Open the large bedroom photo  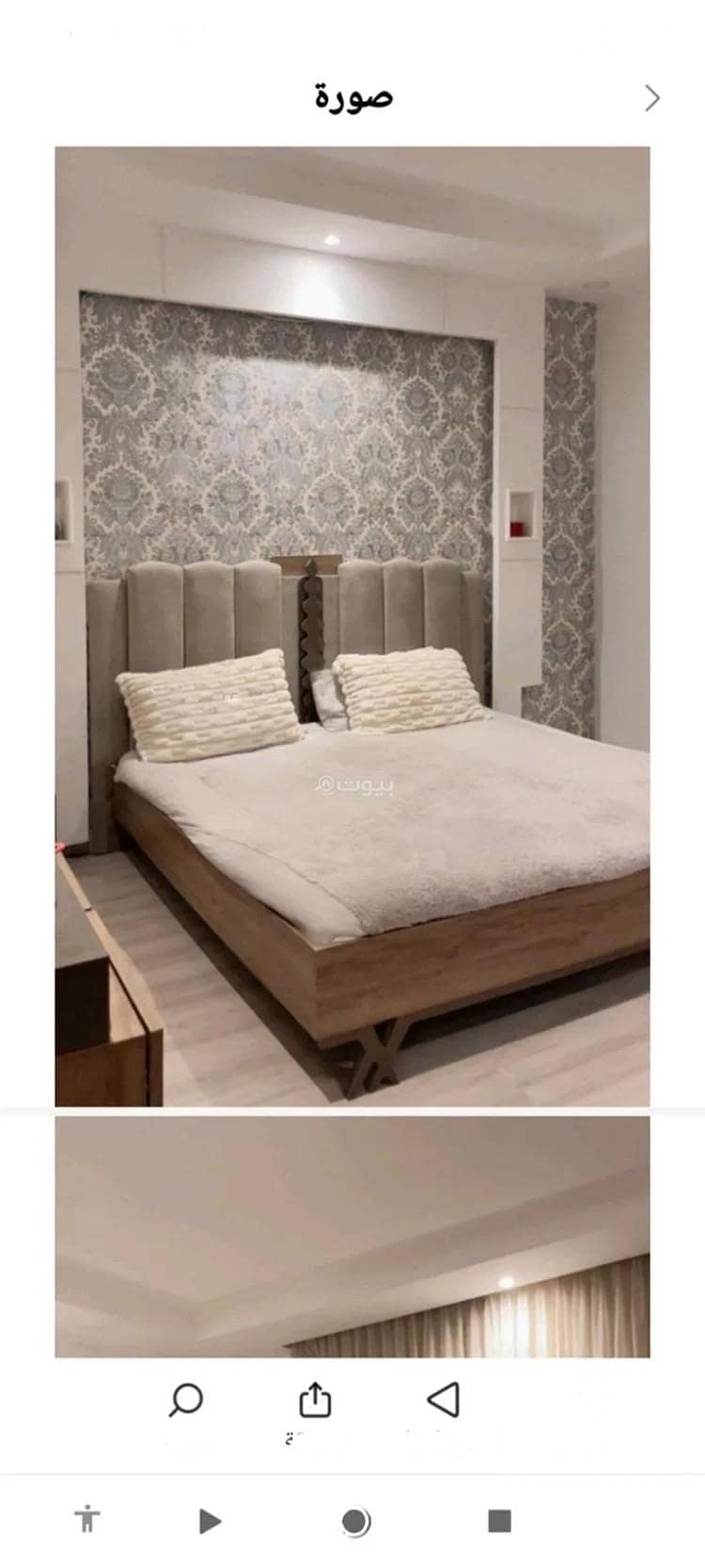[x=352, y=626]
